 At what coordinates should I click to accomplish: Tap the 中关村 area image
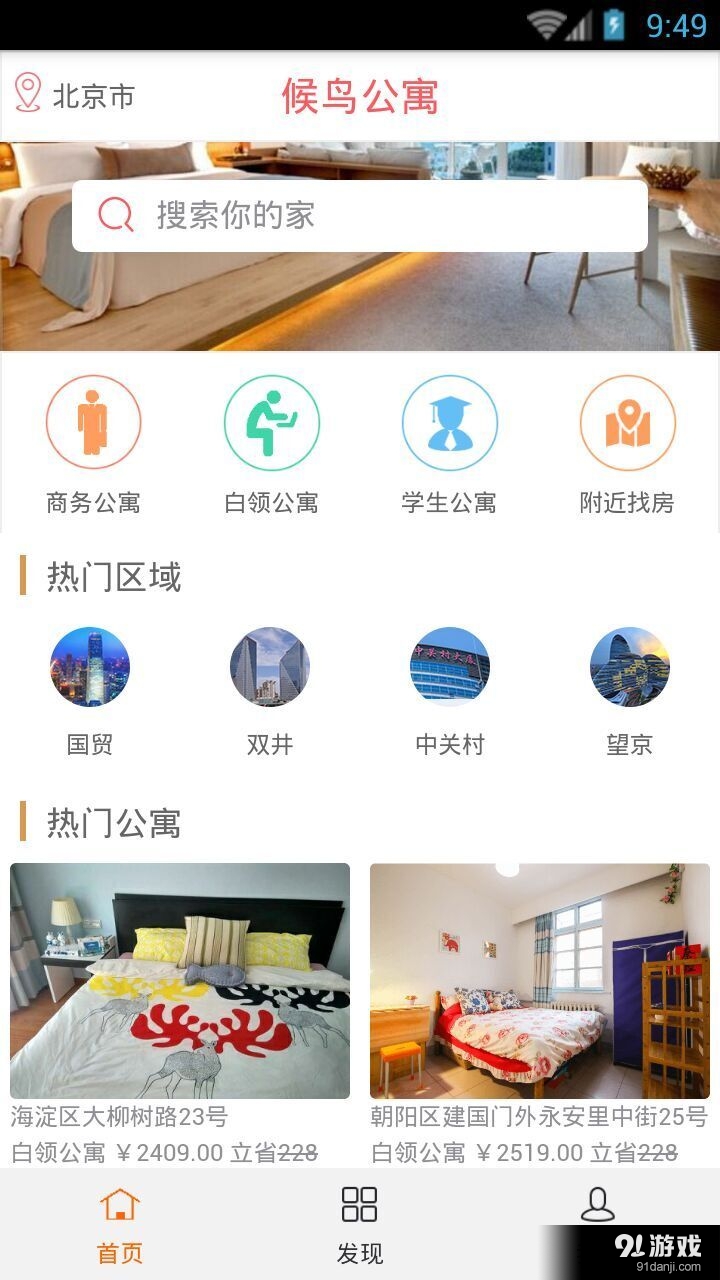pyautogui.click(x=449, y=666)
